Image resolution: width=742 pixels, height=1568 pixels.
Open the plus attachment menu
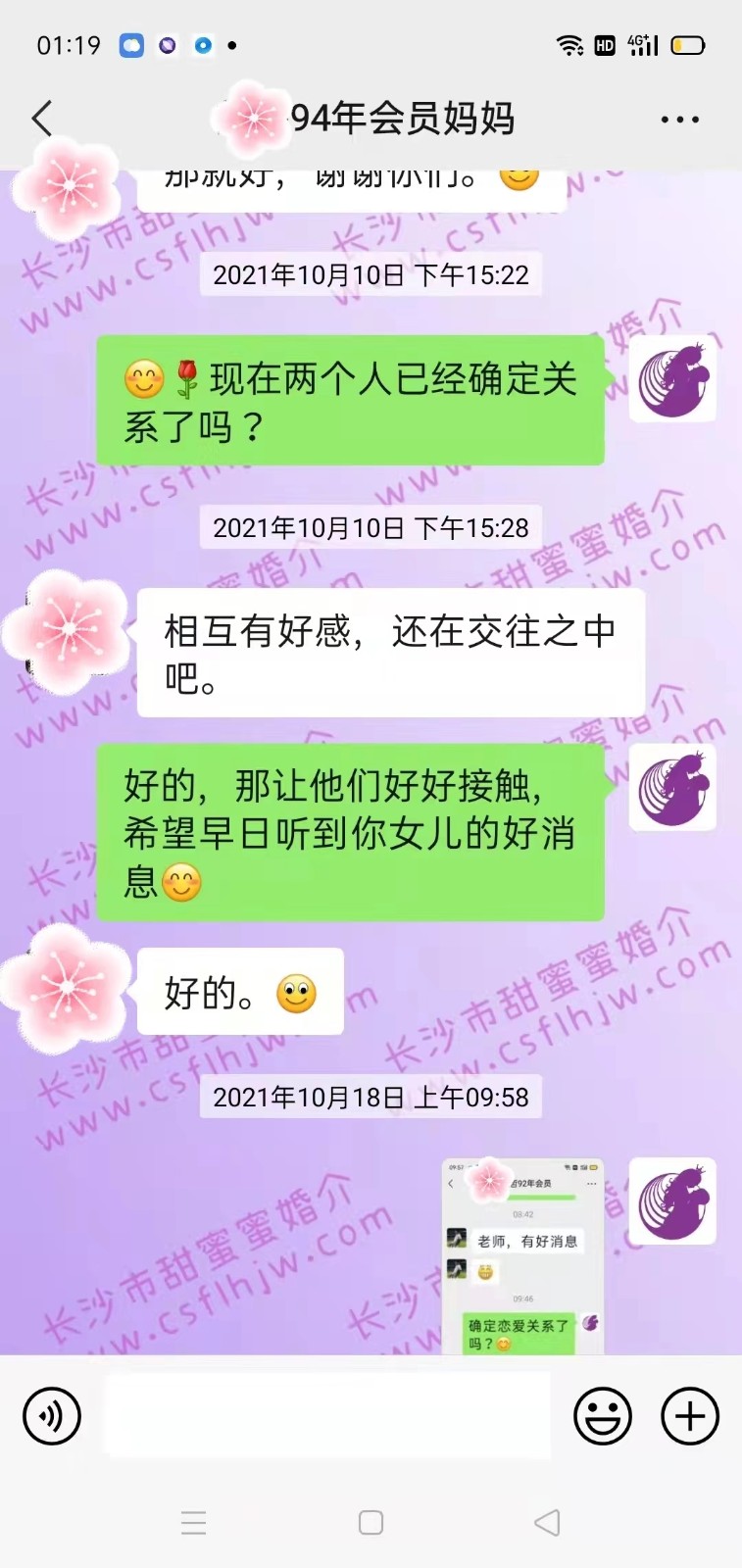point(690,1416)
